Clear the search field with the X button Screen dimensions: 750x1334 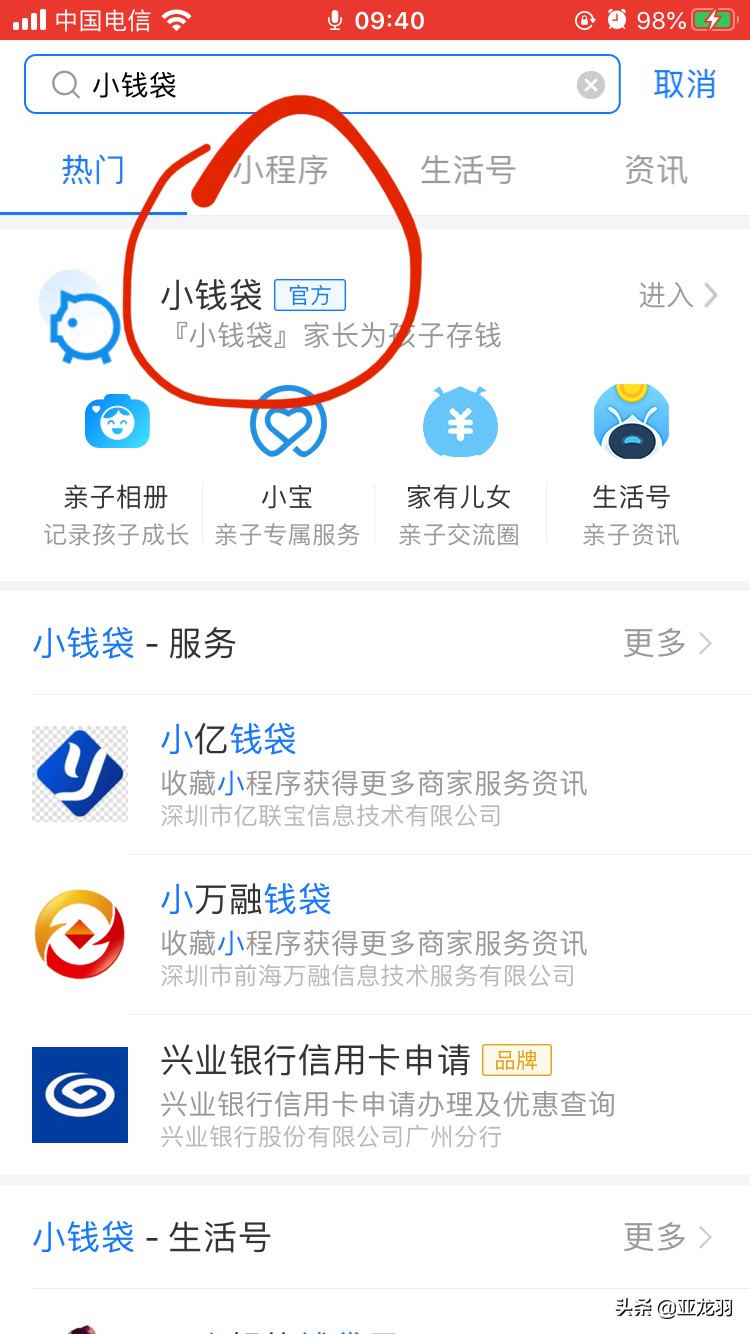point(591,84)
